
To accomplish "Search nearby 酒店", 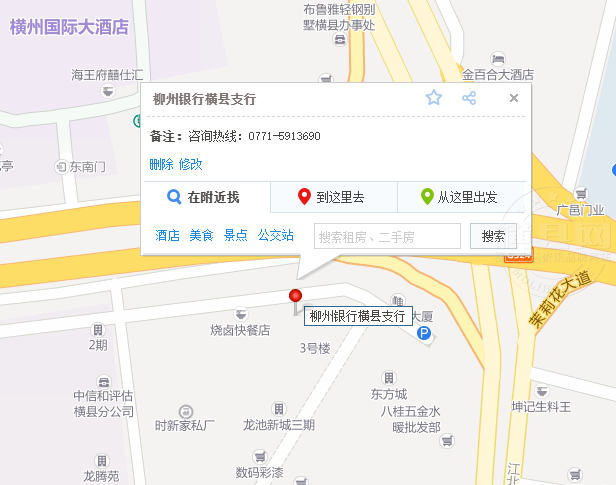I will click(x=168, y=236).
